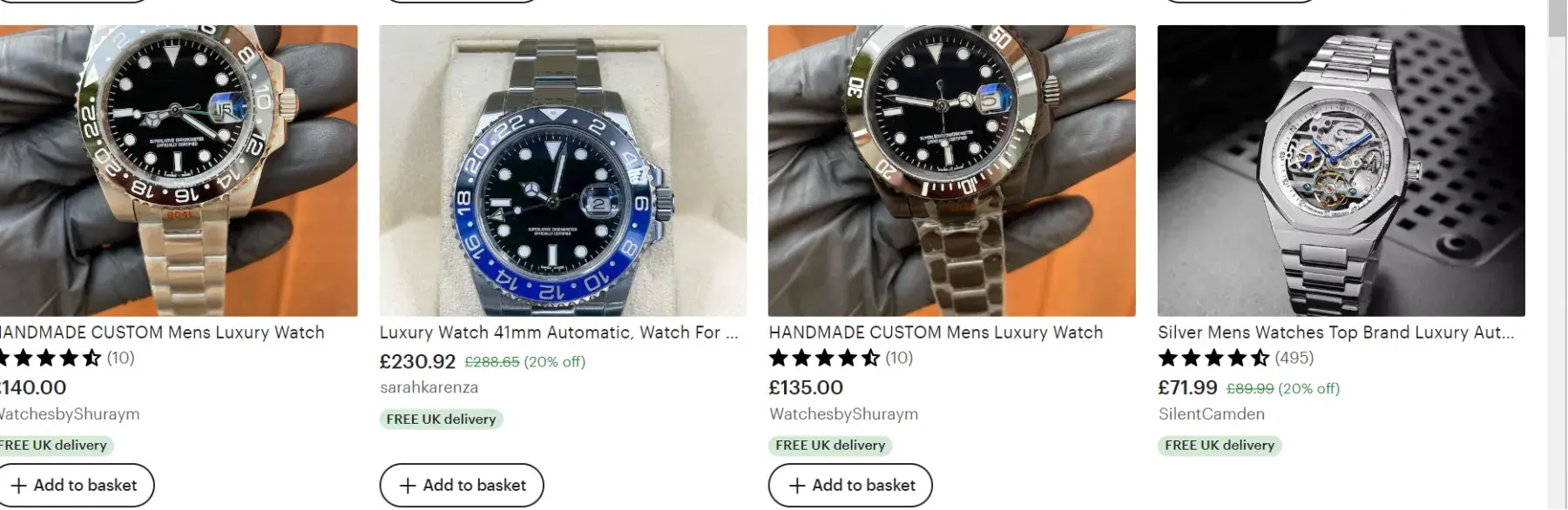Open the Silver Mens Watches skeleton watch image
The image size is (1568, 510).
tap(1341, 171)
